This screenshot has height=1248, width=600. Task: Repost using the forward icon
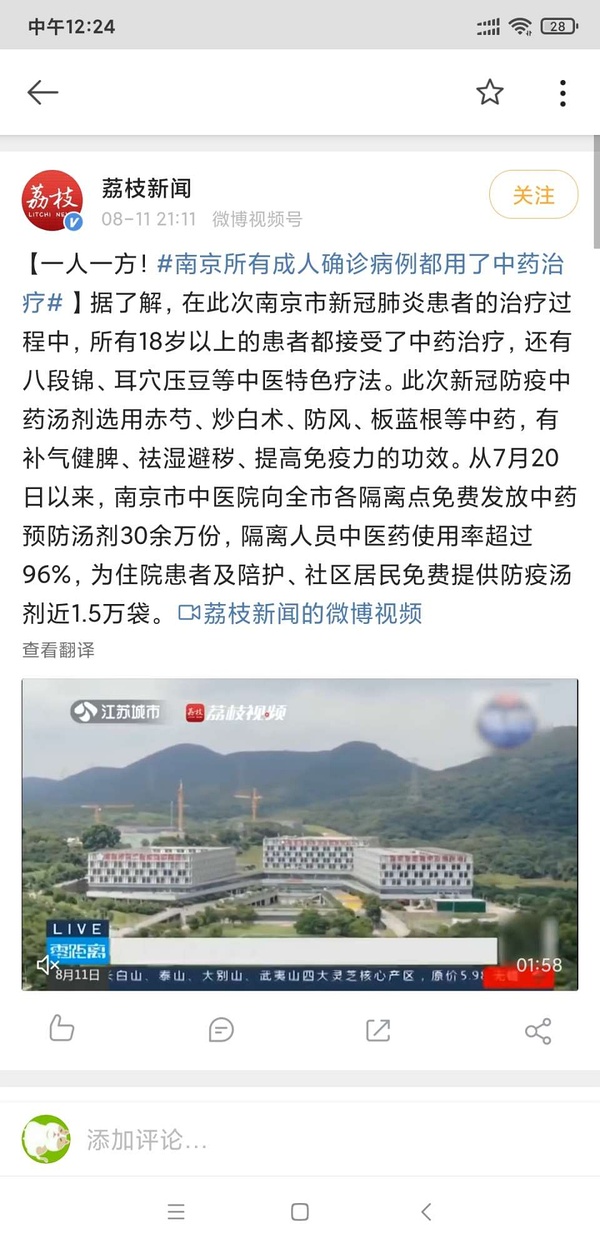378,1029
